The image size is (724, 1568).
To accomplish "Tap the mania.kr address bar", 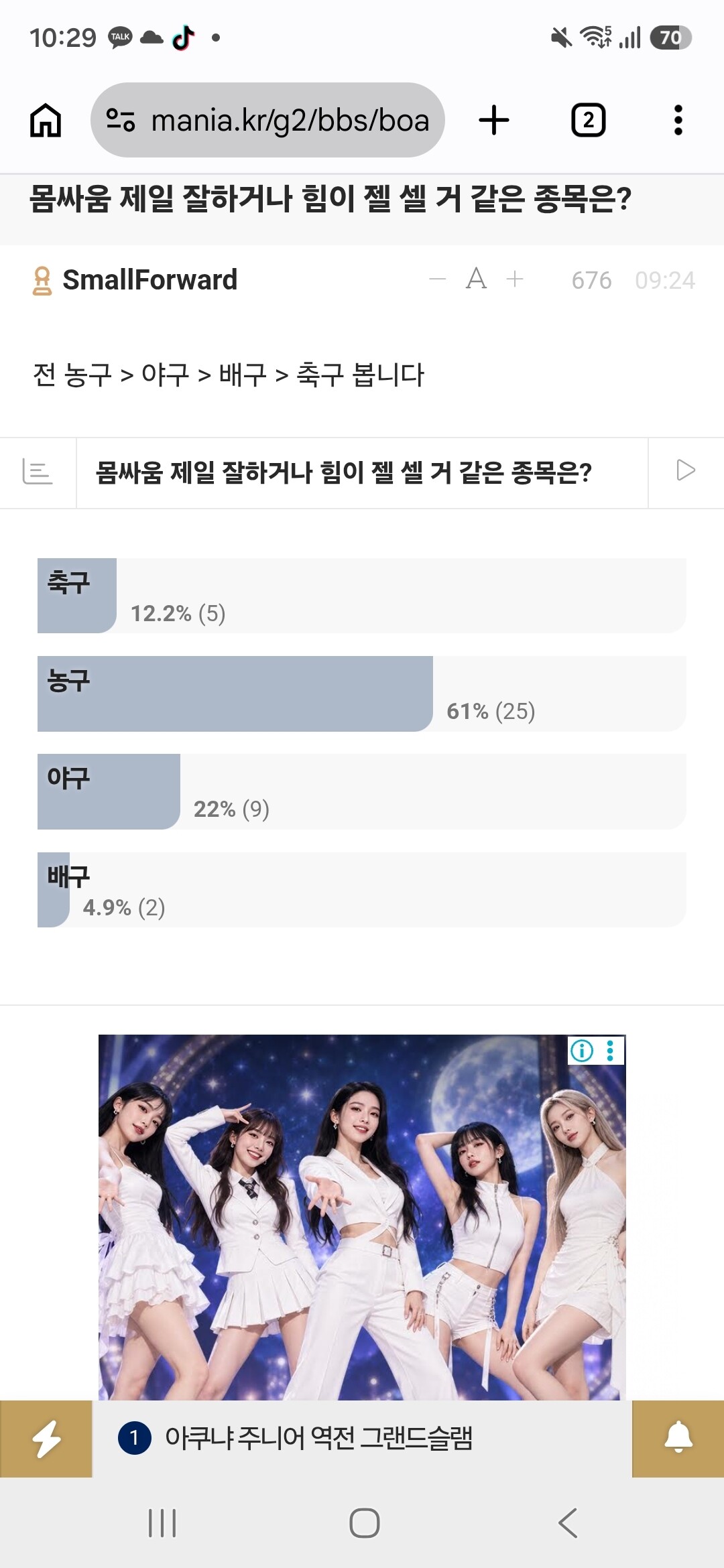I will click(267, 120).
